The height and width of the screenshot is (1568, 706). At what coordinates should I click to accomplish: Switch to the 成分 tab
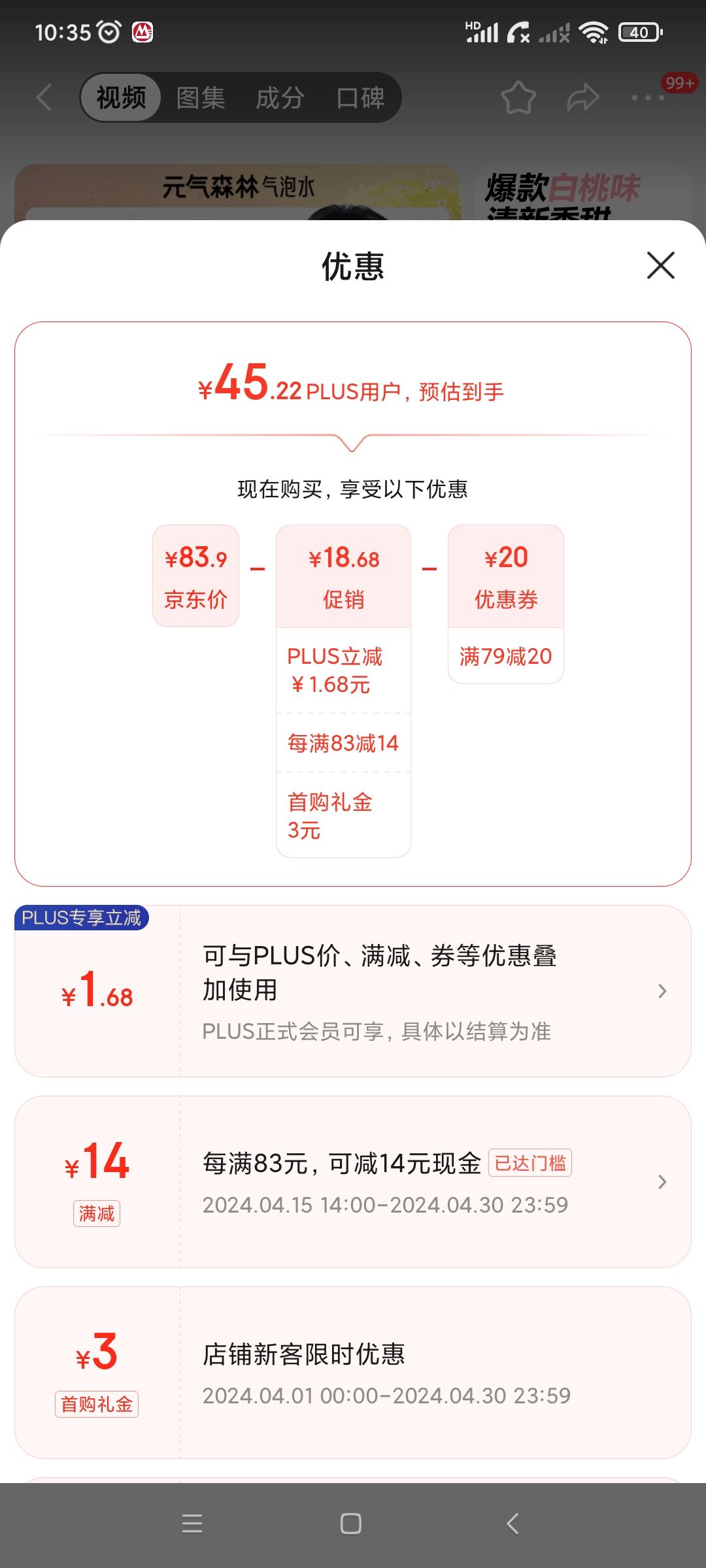point(280,98)
